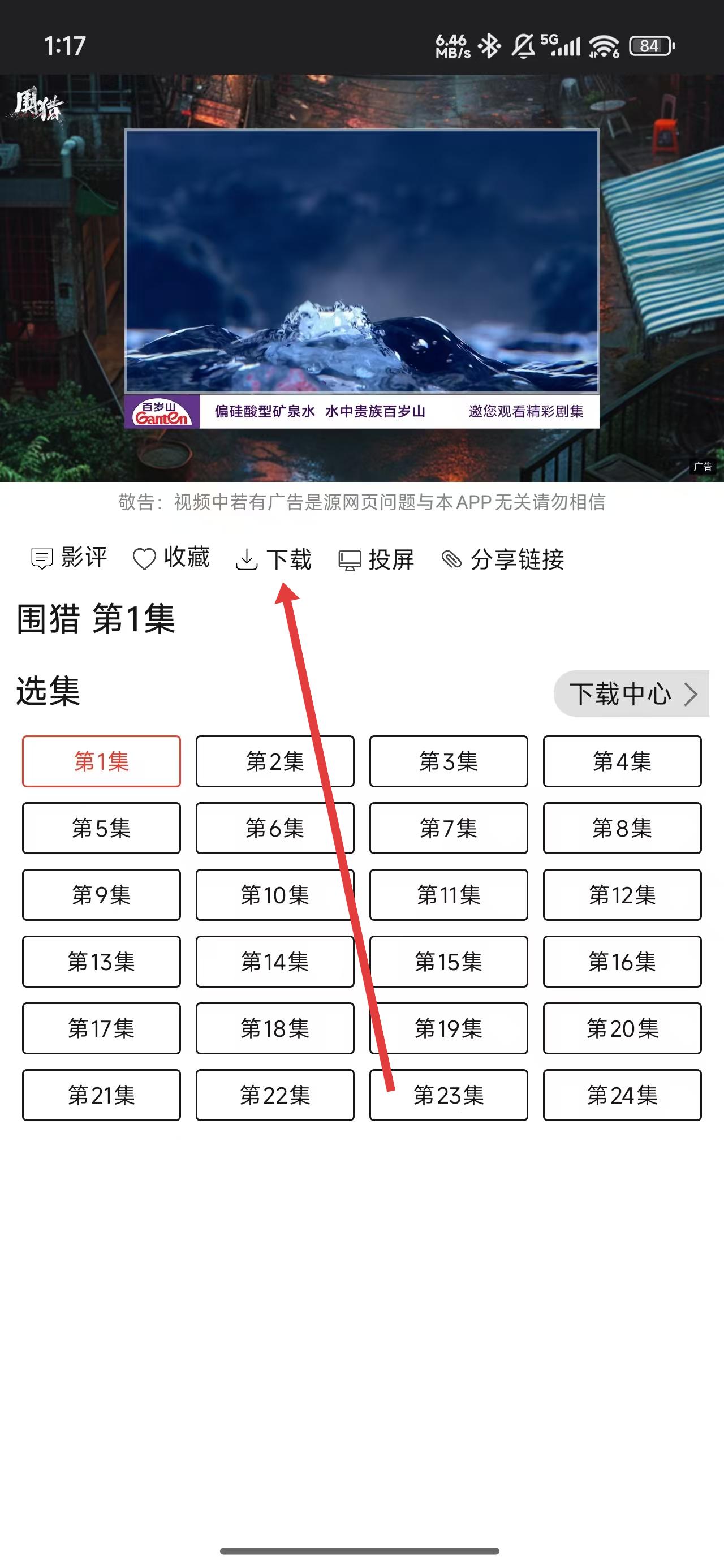Select episode 第9集
724x1568 pixels.
coord(101,894)
